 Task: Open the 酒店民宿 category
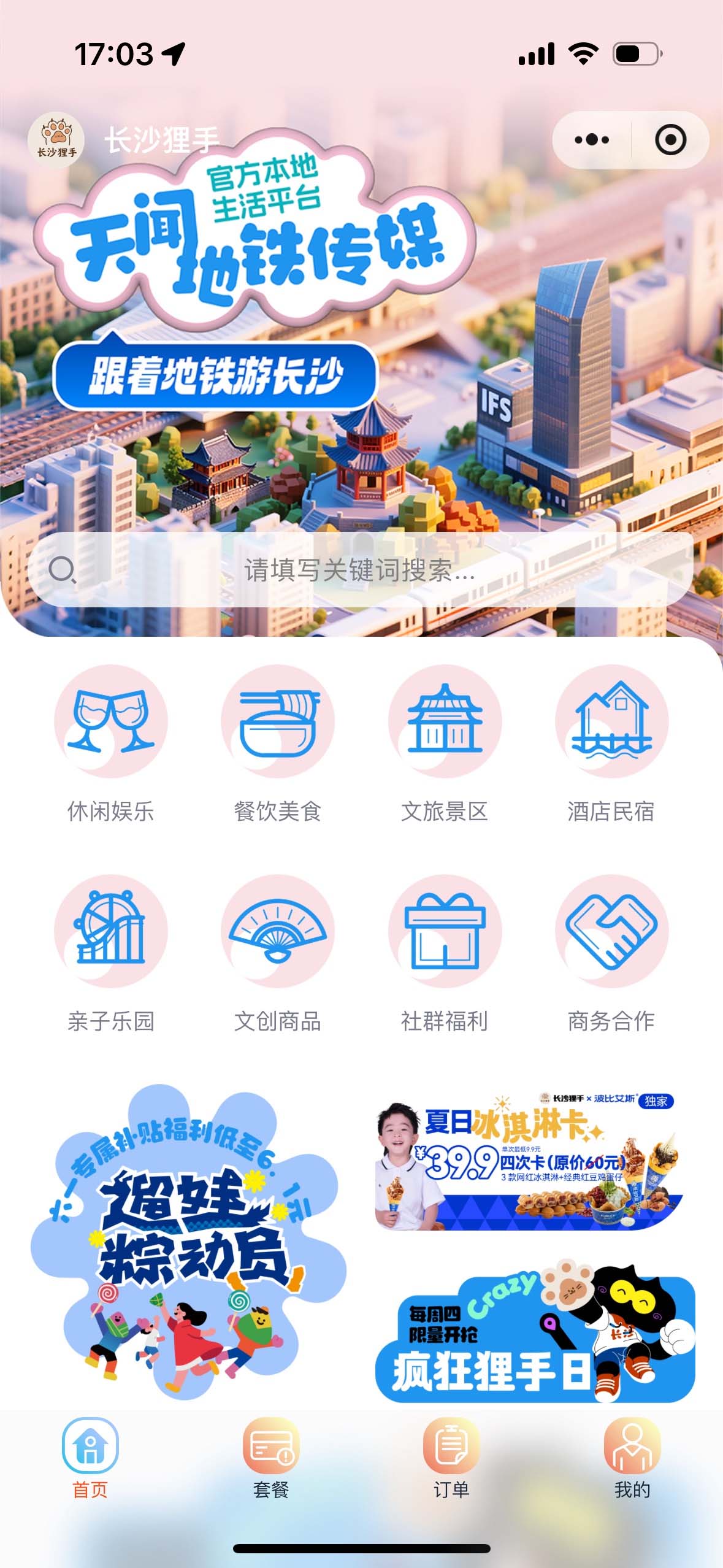611,743
